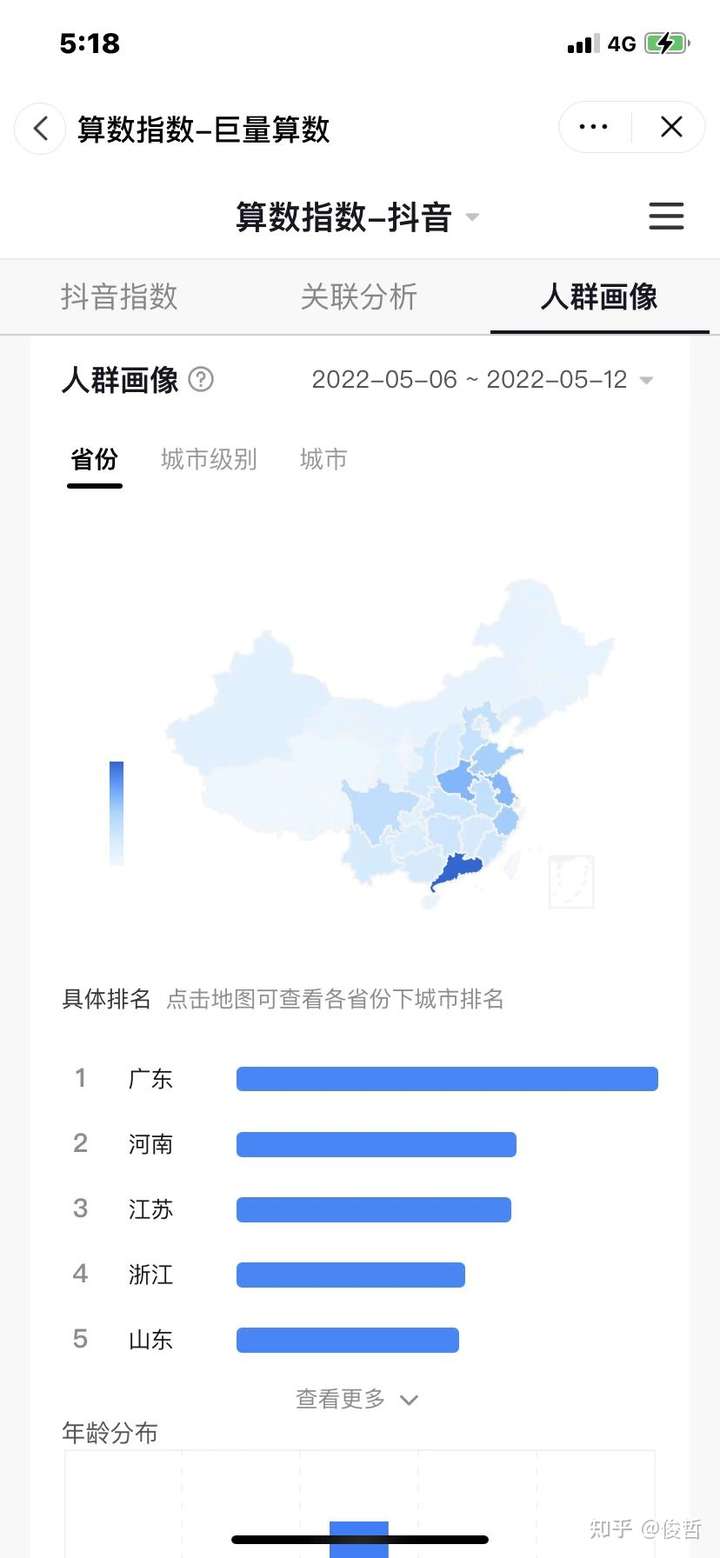Image resolution: width=720 pixels, height=1558 pixels.
Task: Switch to the 城市 sub-tab
Action: point(323,459)
